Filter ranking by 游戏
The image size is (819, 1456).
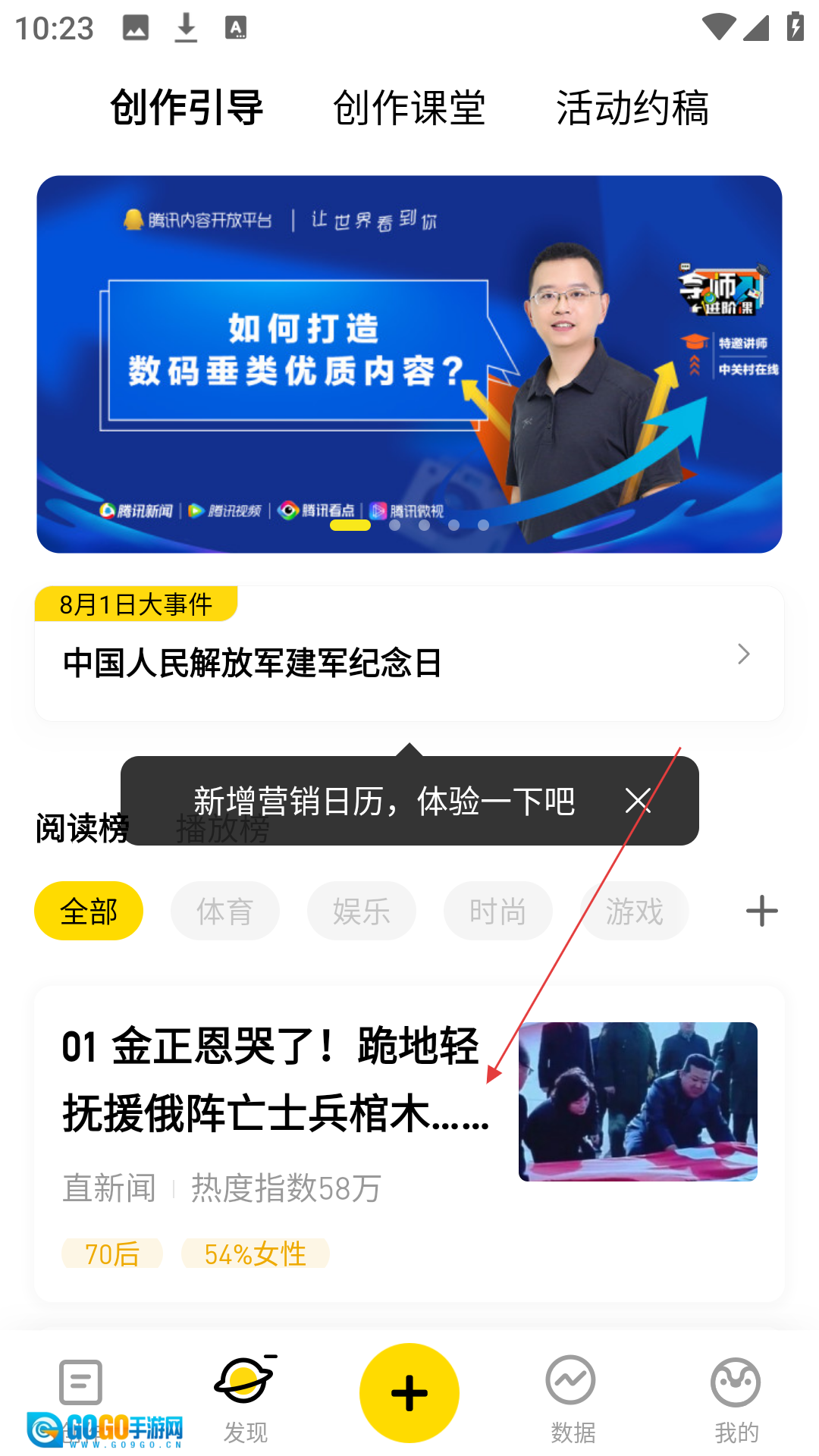(634, 911)
